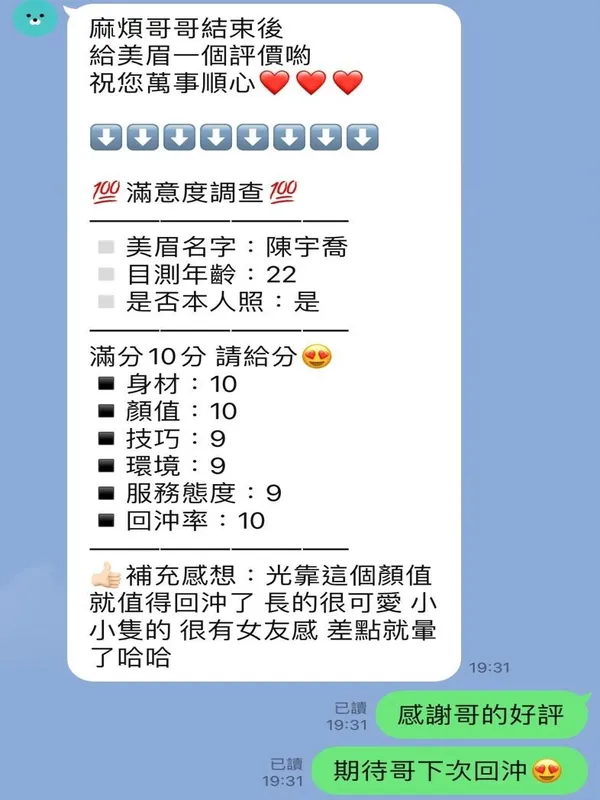Open the sender's teal profile avatar
Screen dimensions: 600x800
(36, 16)
